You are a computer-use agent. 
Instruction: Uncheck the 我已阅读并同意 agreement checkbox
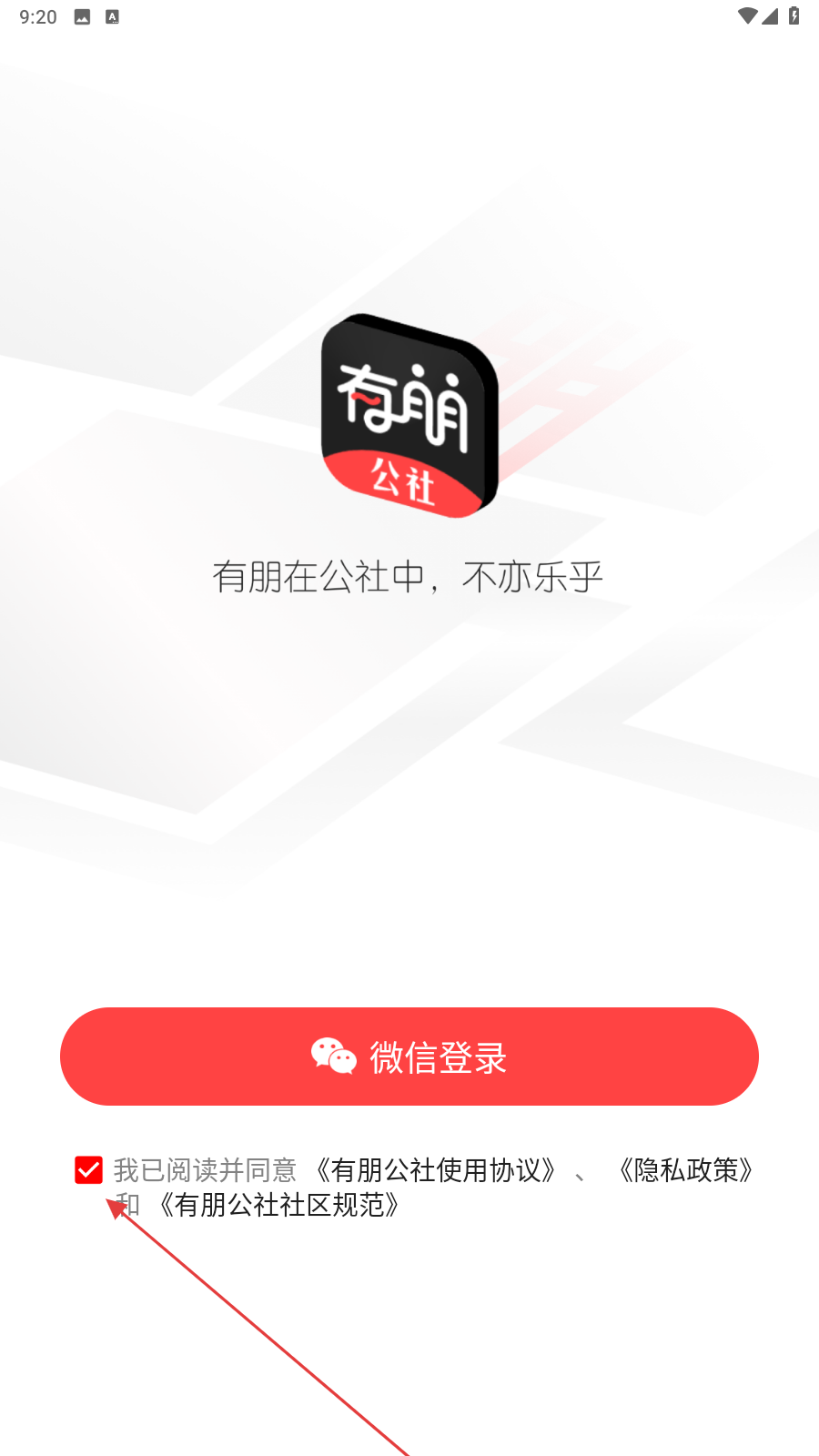coord(88,1170)
